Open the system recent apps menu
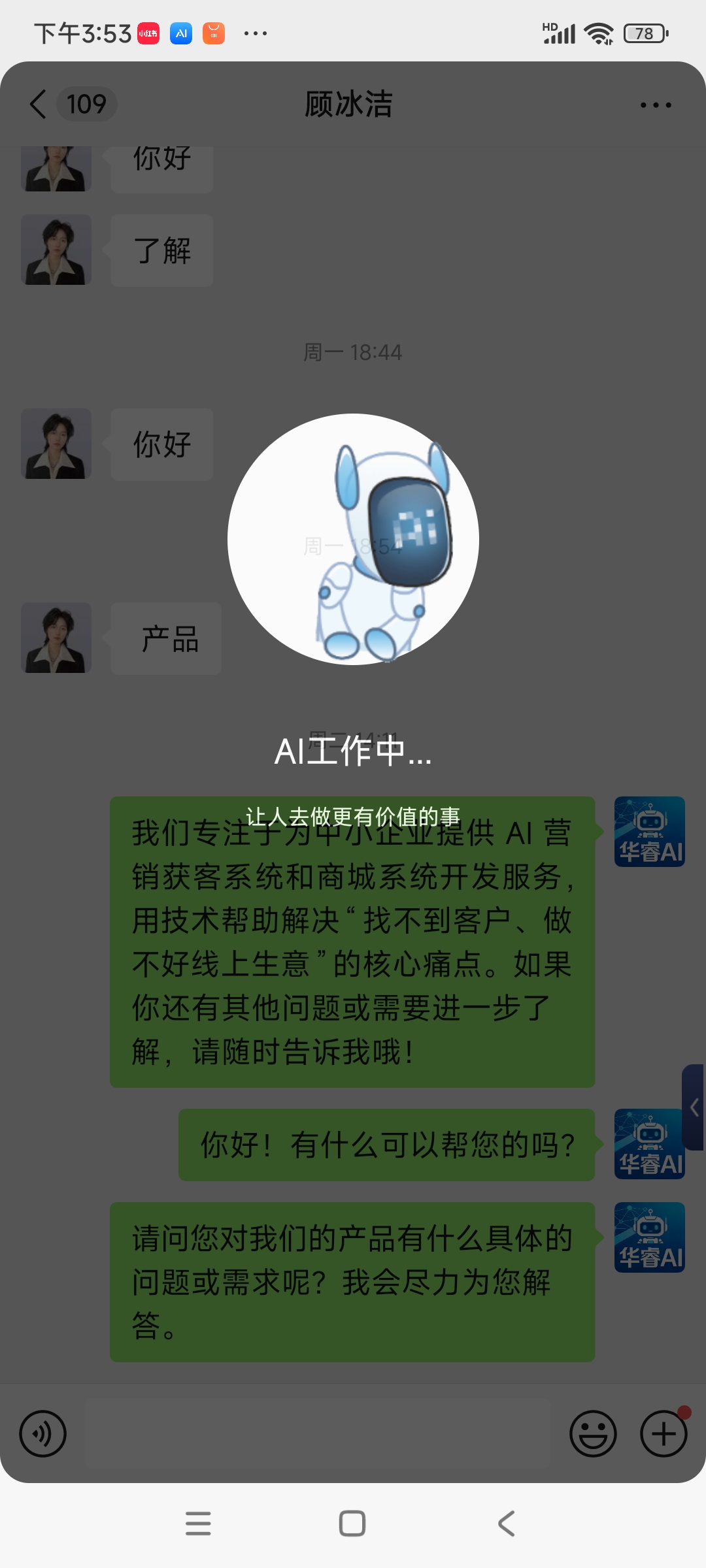Viewport: 706px width, 1568px height. 198,1524
